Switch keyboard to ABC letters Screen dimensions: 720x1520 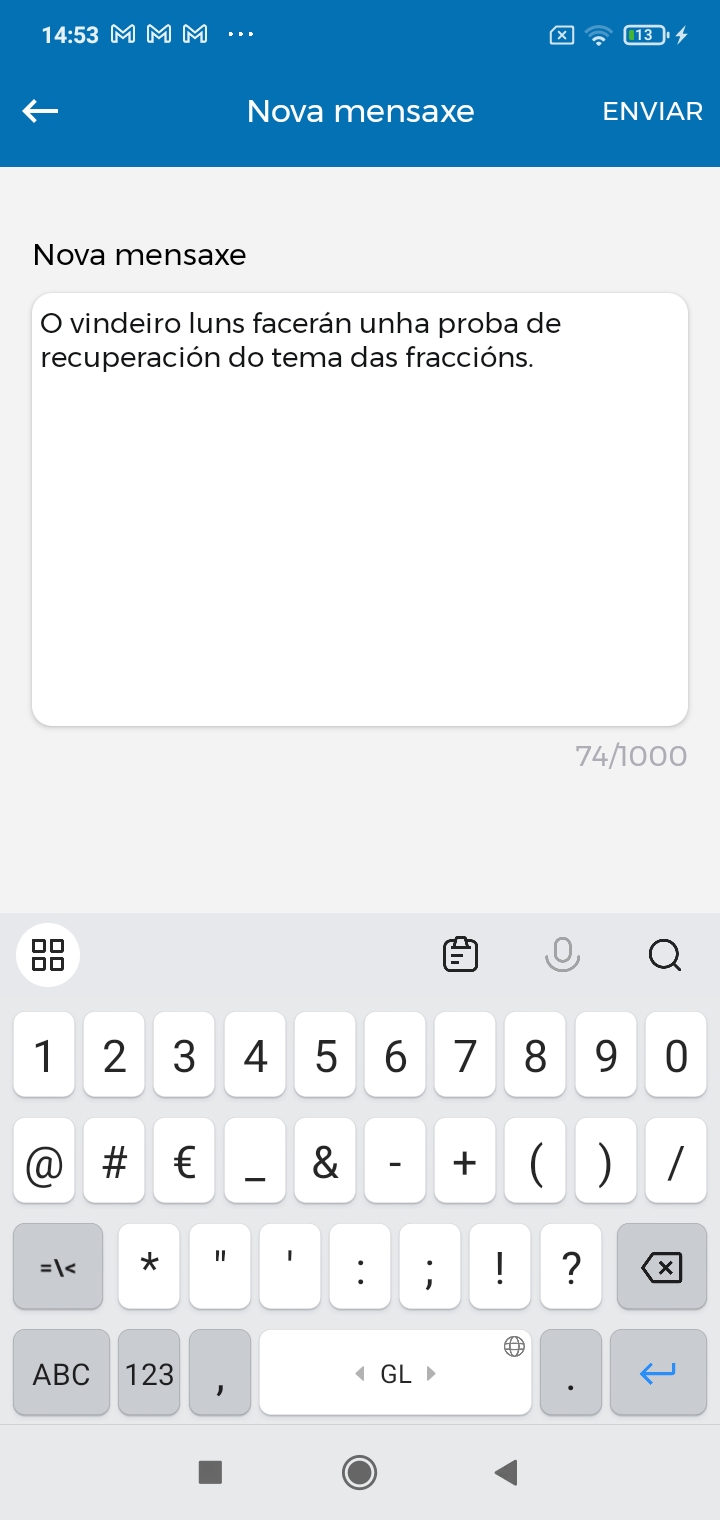[61, 1374]
